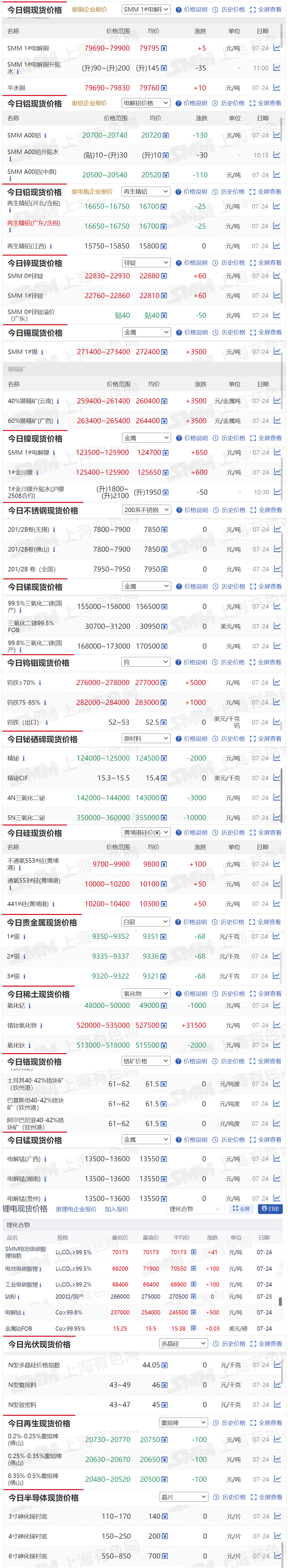
Task: Expand the 电解铝价格 dropdown
Action: coord(145,103)
